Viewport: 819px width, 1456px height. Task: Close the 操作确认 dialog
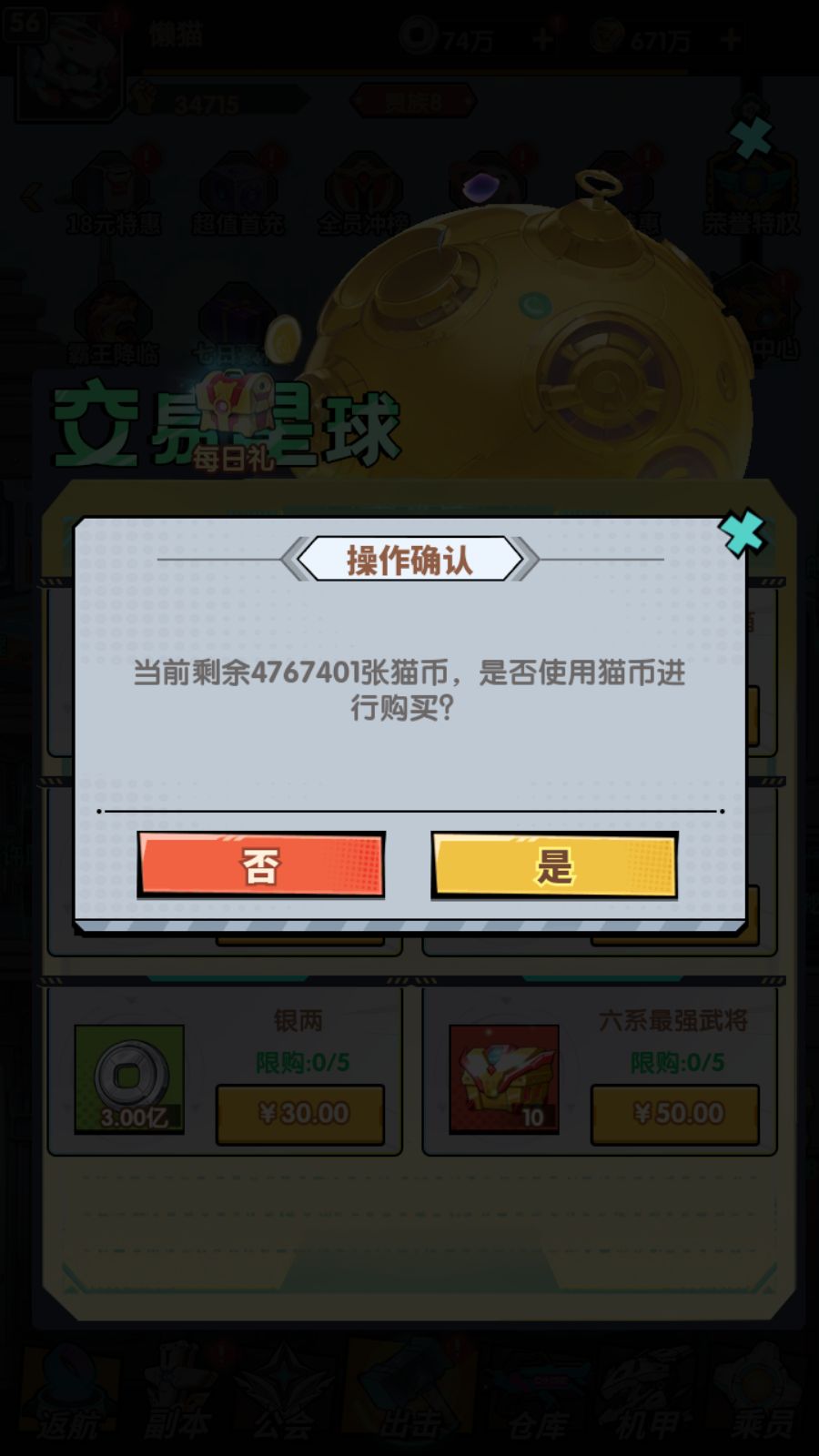pos(743,533)
